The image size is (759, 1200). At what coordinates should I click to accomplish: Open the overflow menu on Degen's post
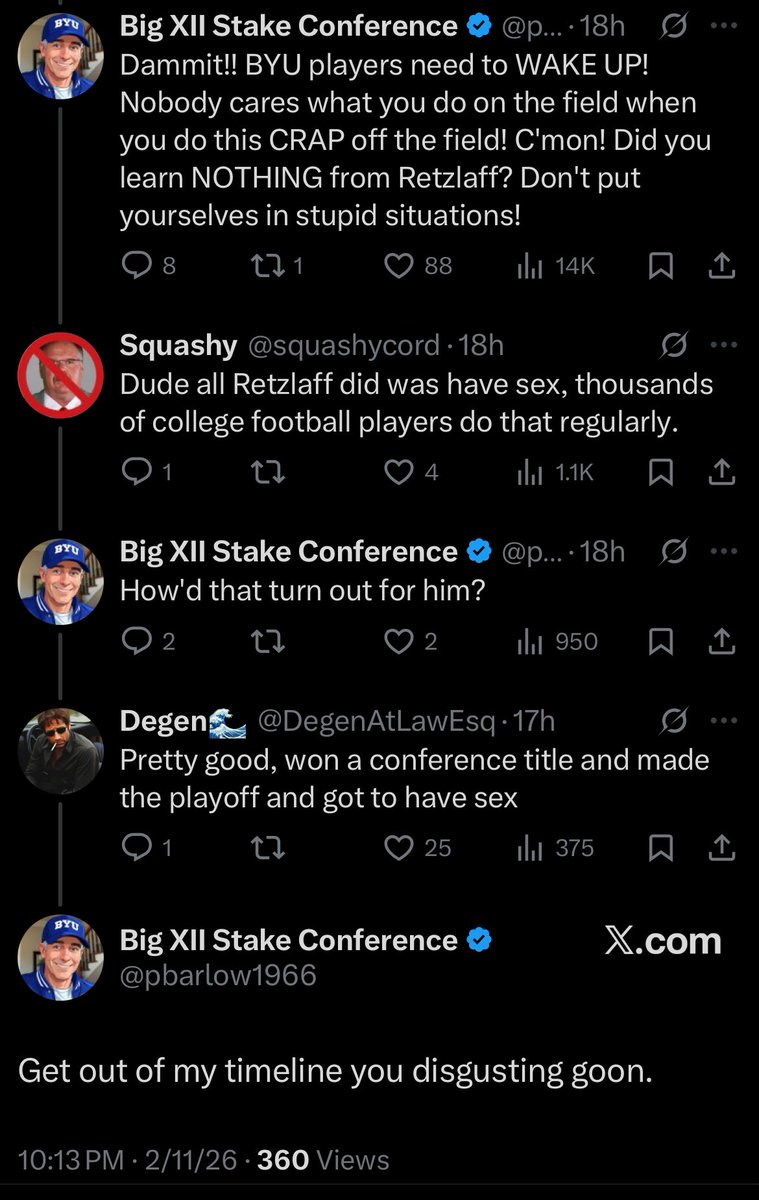pyautogui.click(x=722, y=721)
